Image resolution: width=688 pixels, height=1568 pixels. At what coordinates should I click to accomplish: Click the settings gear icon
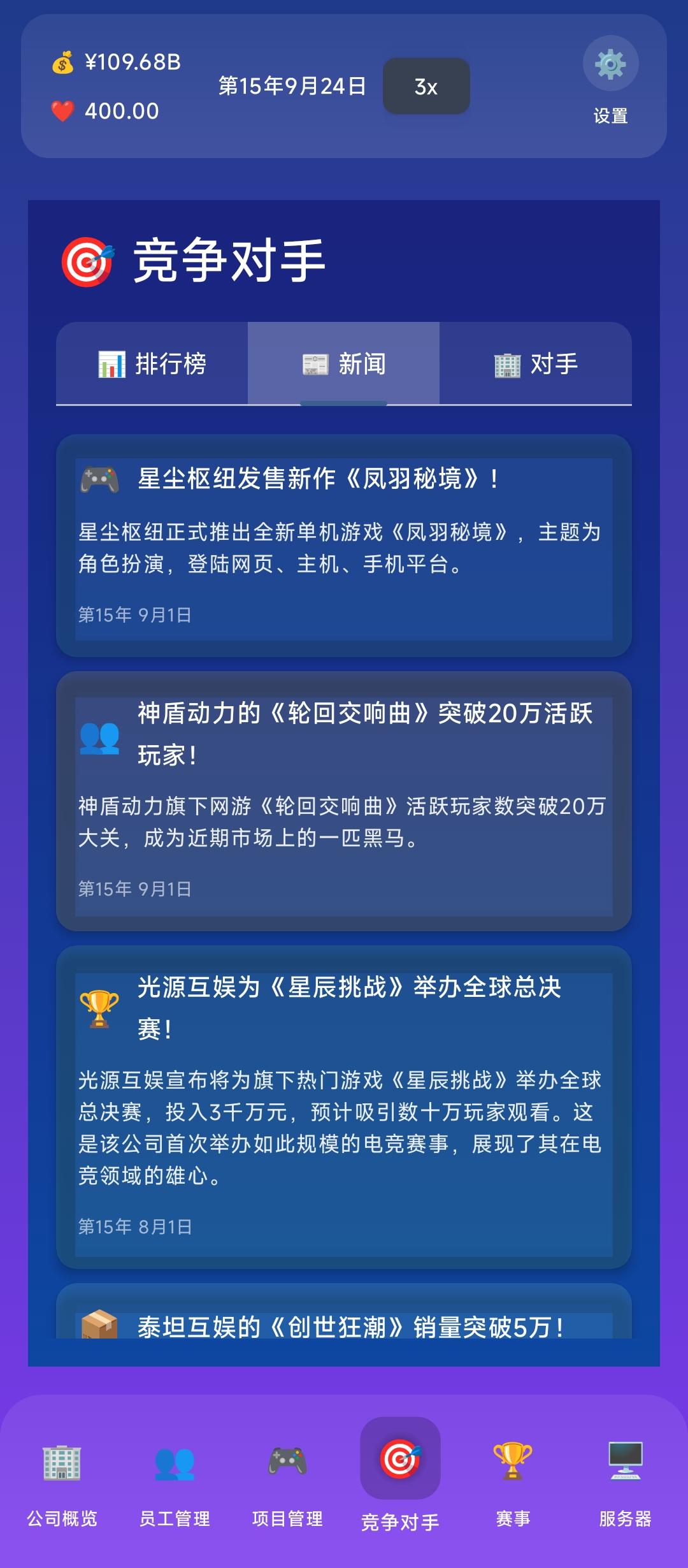click(611, 64)
